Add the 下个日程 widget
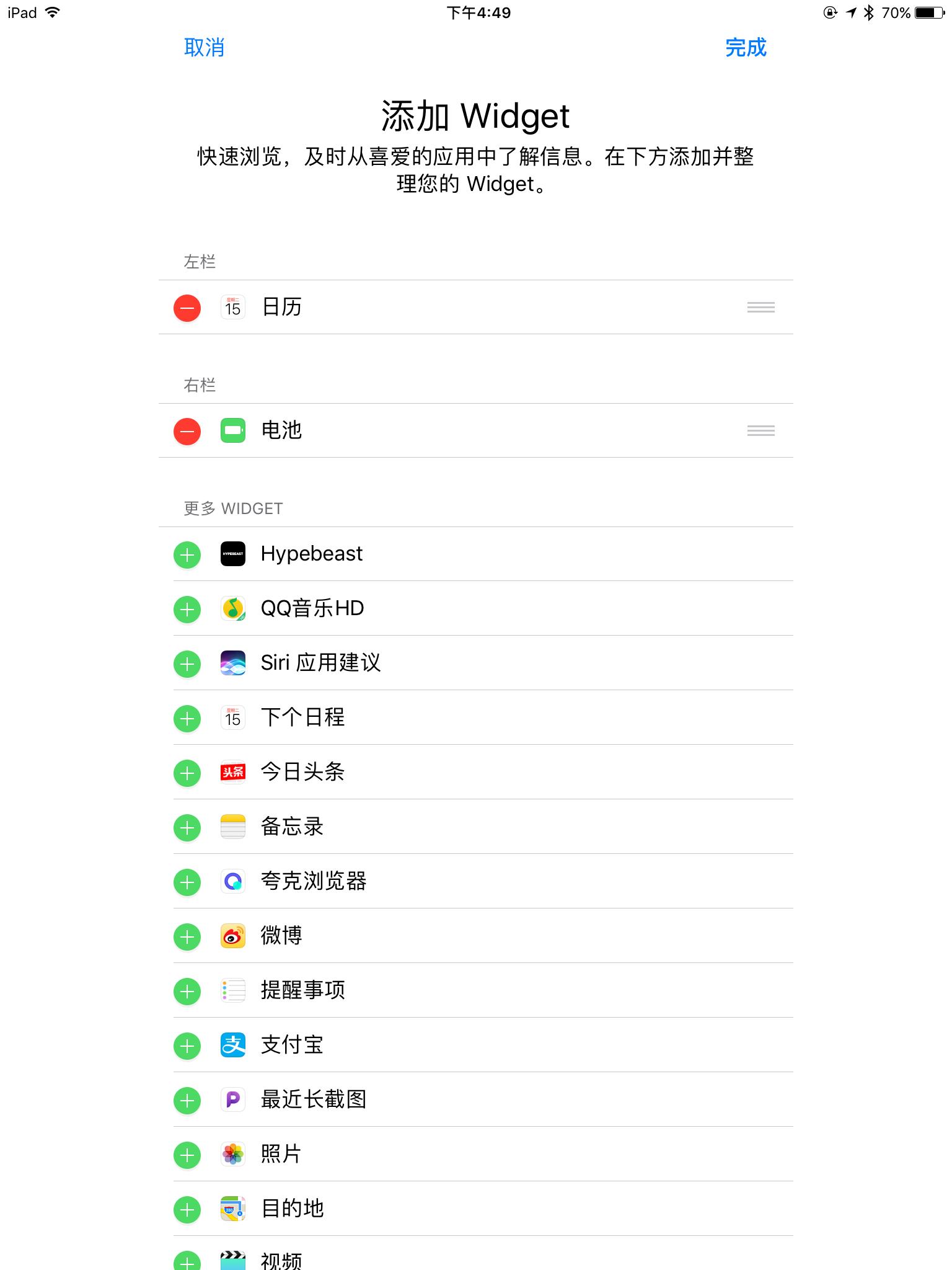Viewport: 952px width, 1270px height. click(187, 717)
